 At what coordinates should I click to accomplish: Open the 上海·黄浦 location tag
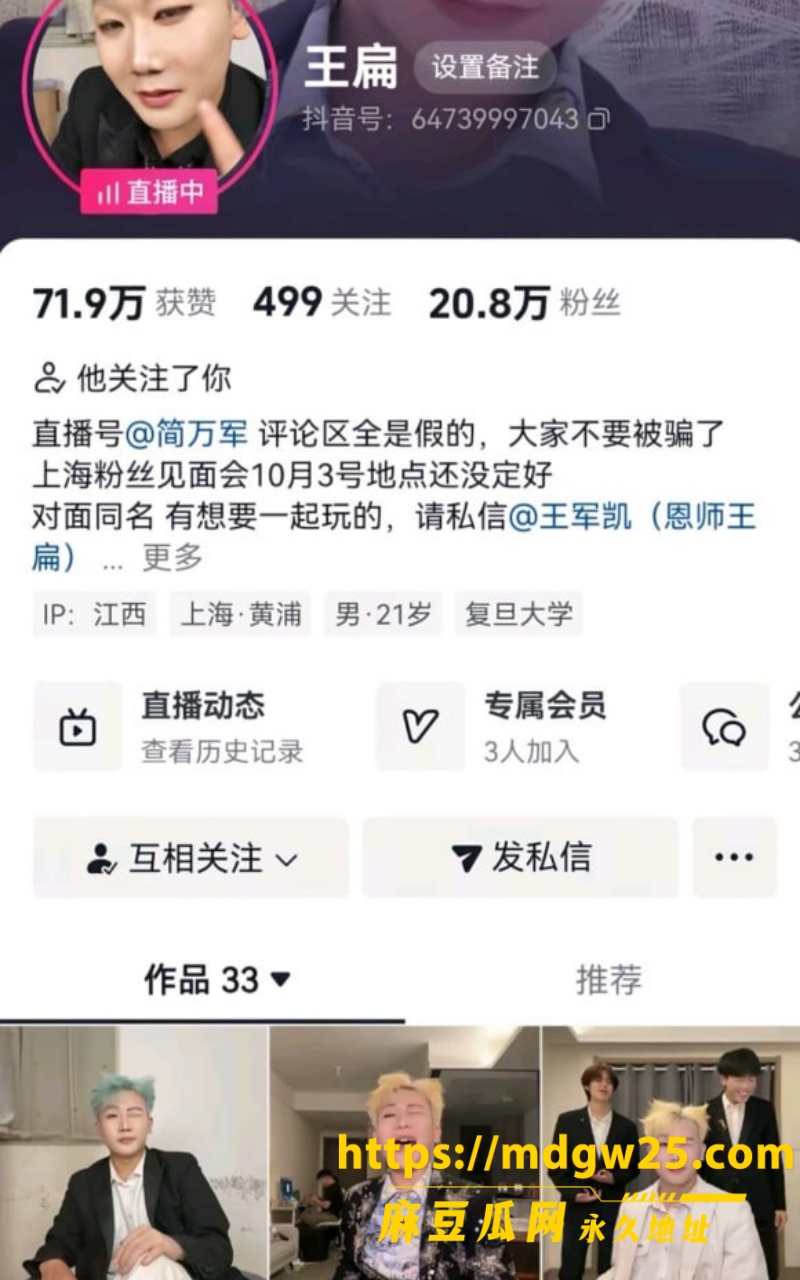click(x=240, y=614)
